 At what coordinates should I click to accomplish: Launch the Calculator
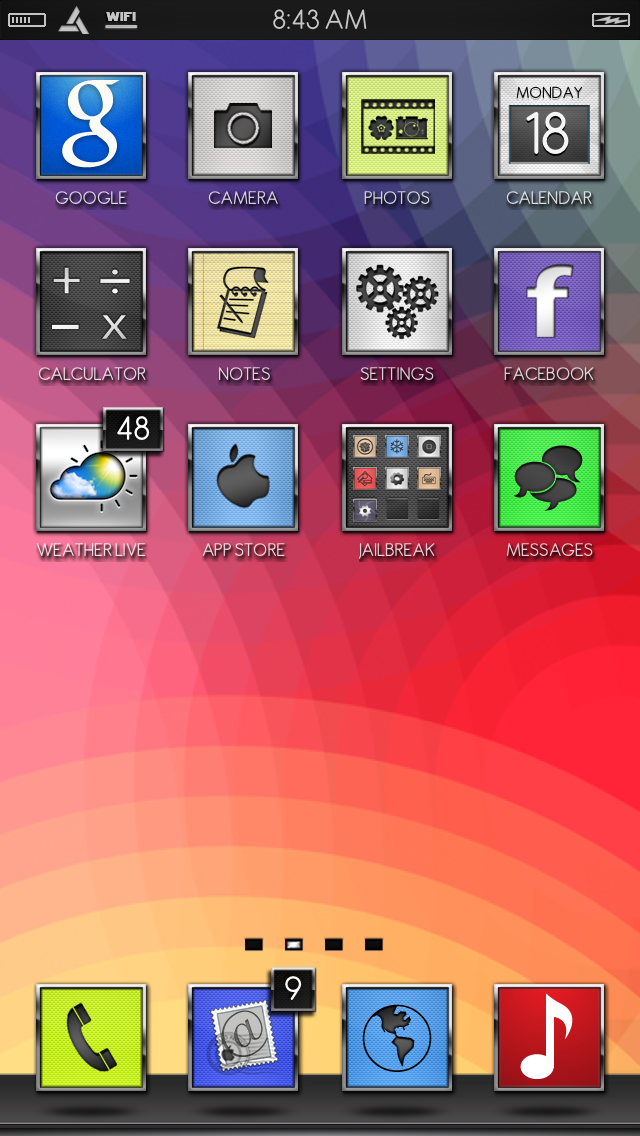point(91,301)
